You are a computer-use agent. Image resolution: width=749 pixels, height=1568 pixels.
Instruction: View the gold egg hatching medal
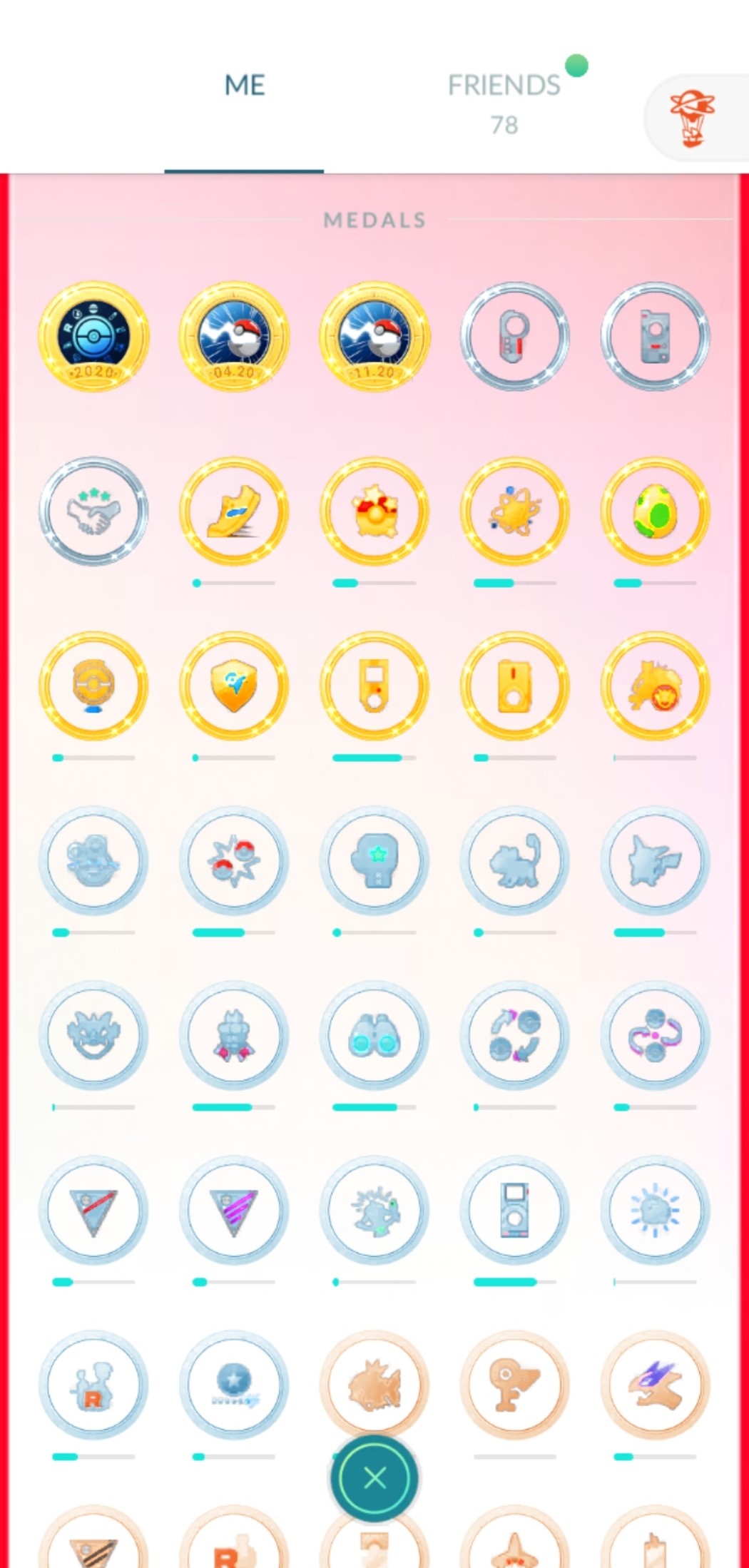(x=655, y=511)
